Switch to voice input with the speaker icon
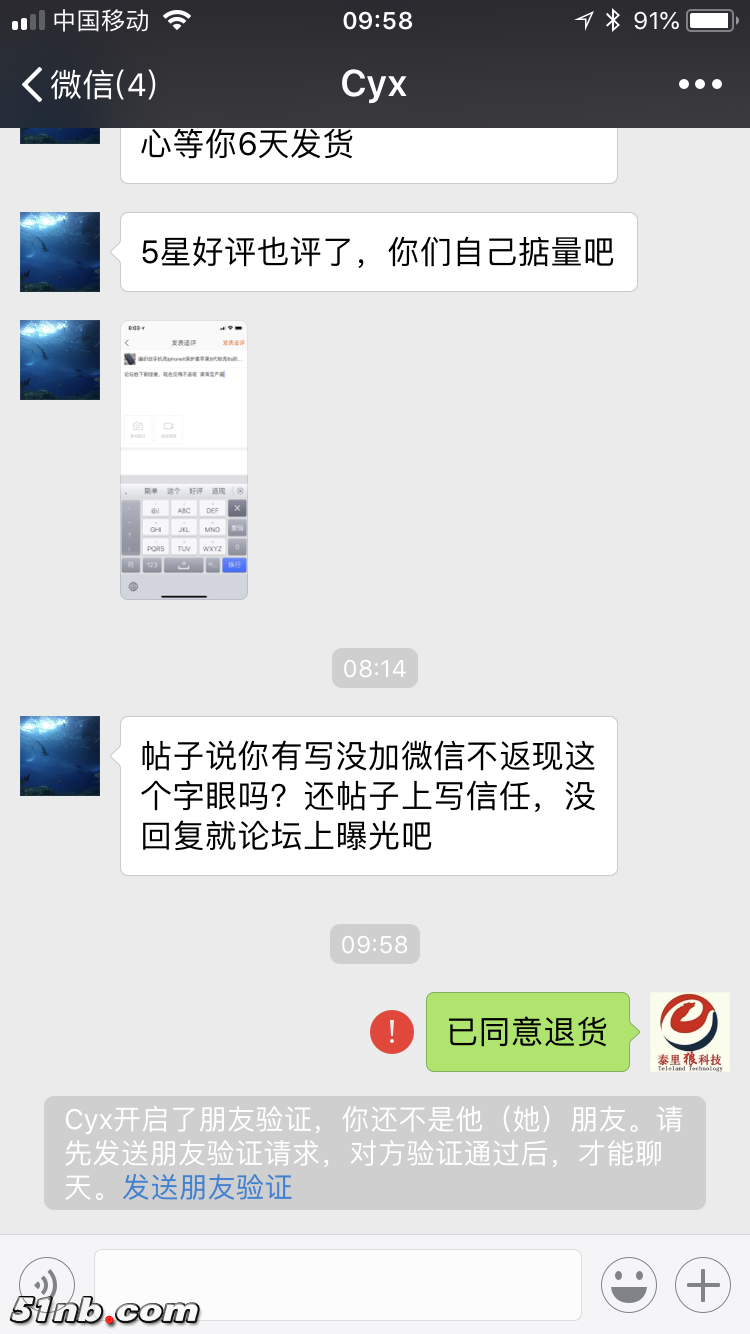Screen dimensions: 750x1334 (x=44, y=1285)
